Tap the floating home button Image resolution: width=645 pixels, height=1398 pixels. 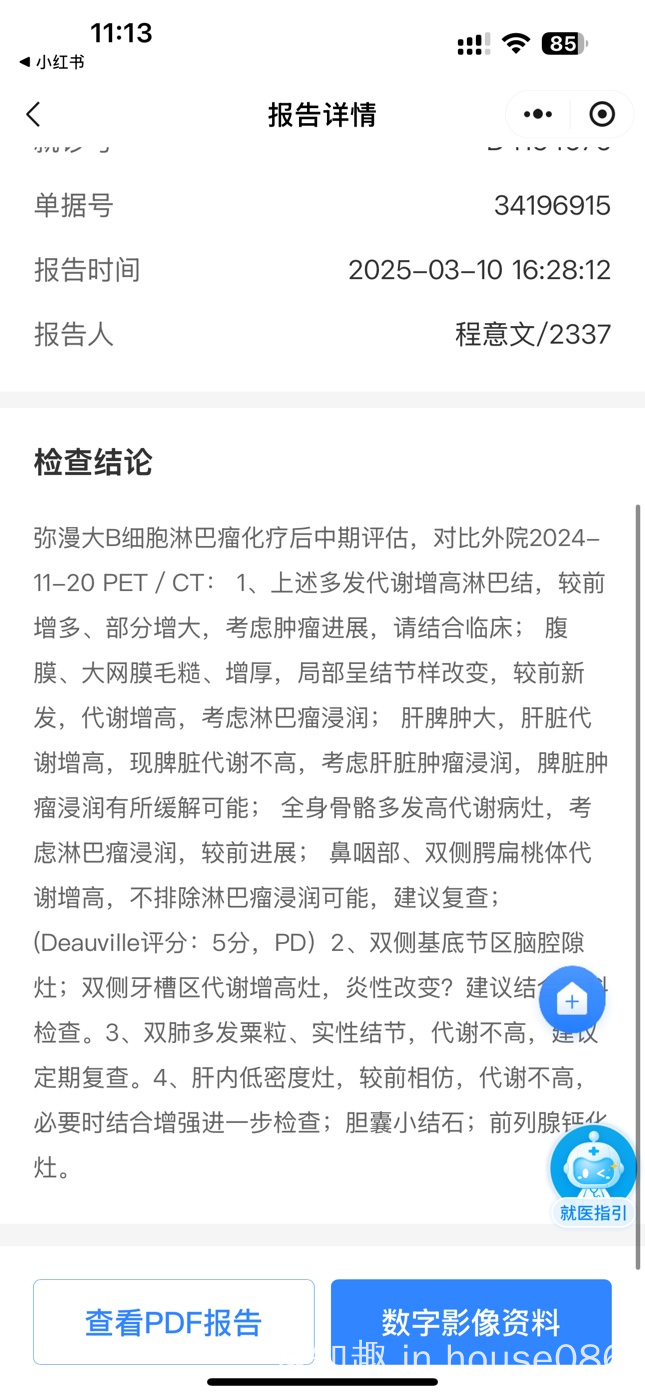click(x=572, y=1000)
